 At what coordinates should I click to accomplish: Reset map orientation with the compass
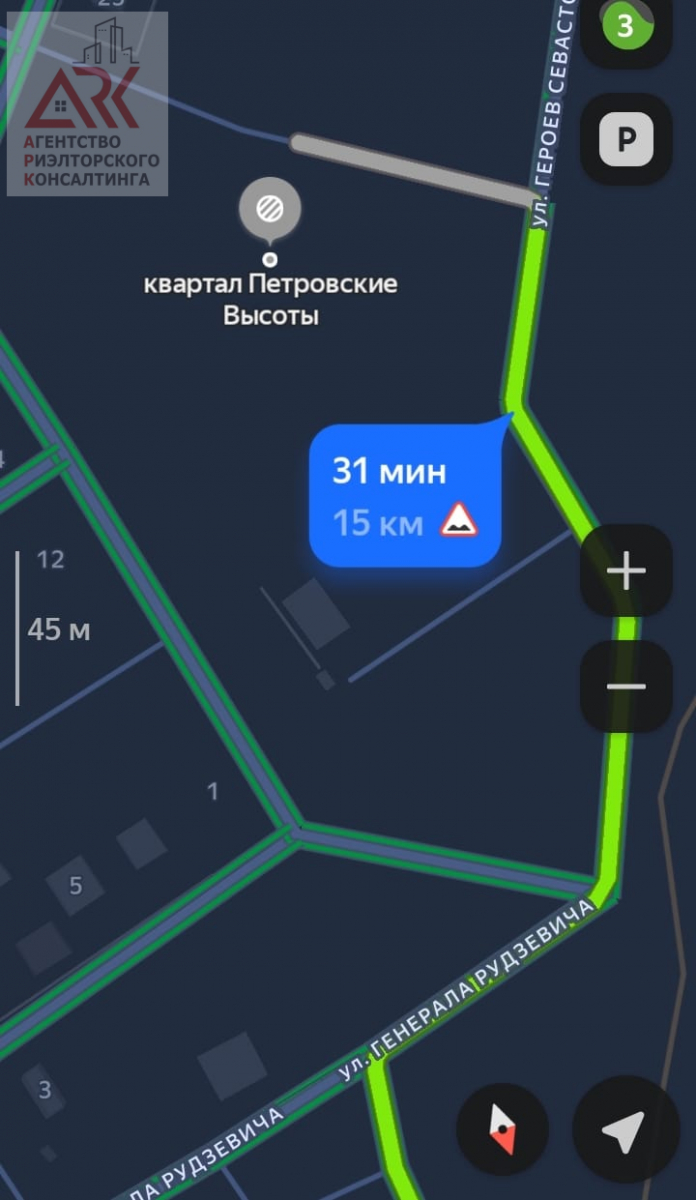coord(502,1130)
